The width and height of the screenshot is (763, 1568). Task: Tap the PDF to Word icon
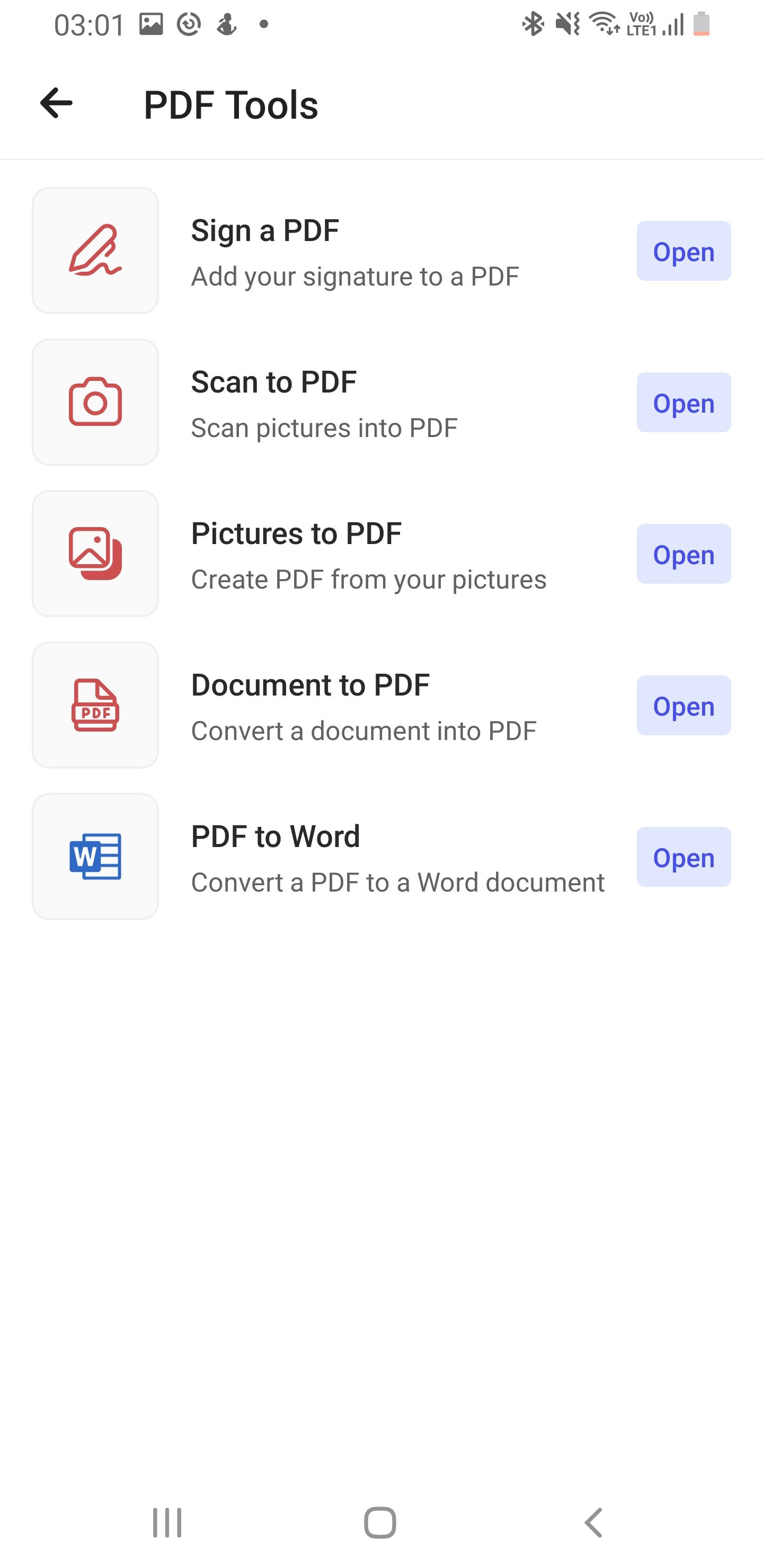(95, 857)
